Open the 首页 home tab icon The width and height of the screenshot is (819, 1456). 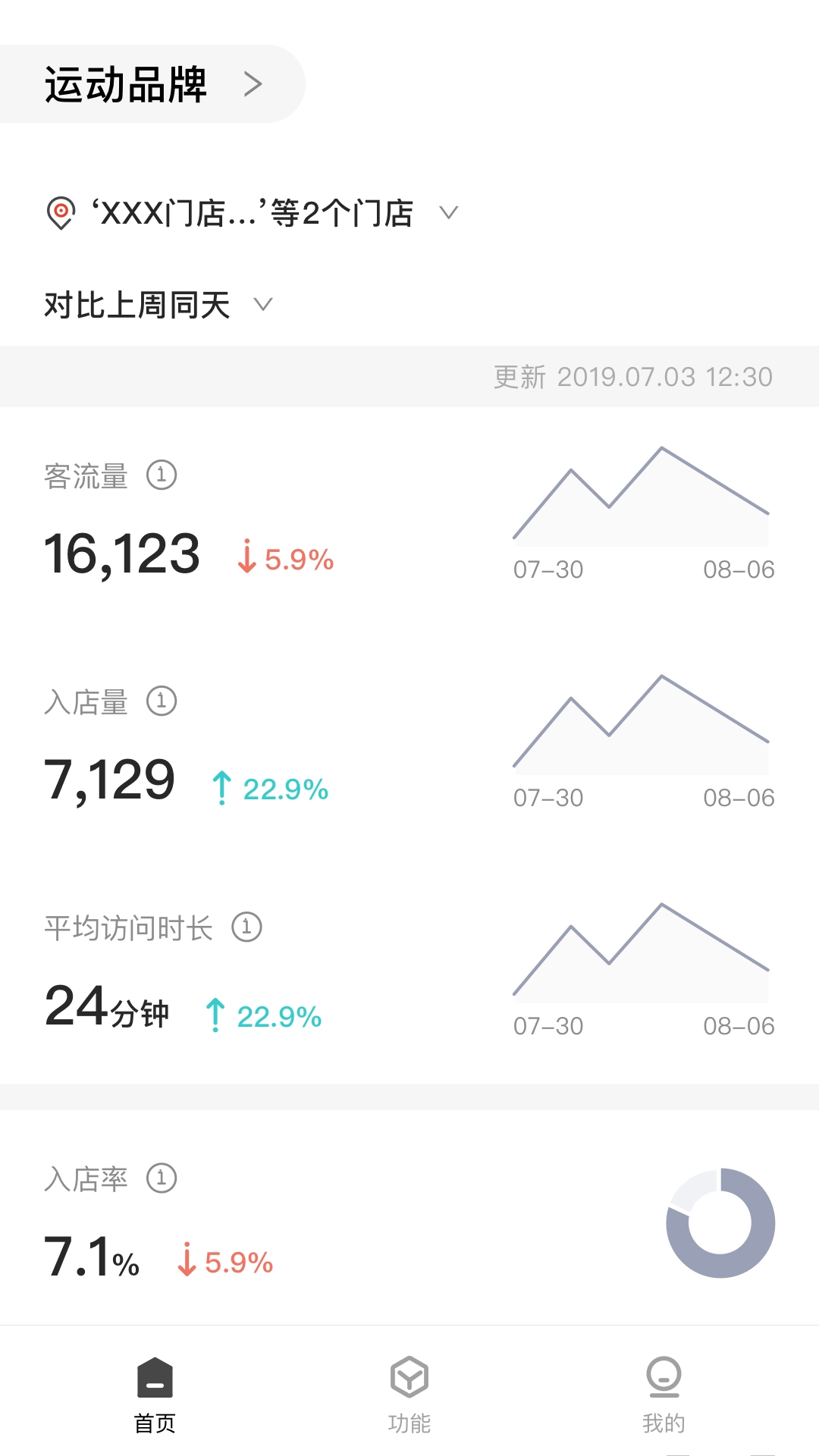(155, 1376)
